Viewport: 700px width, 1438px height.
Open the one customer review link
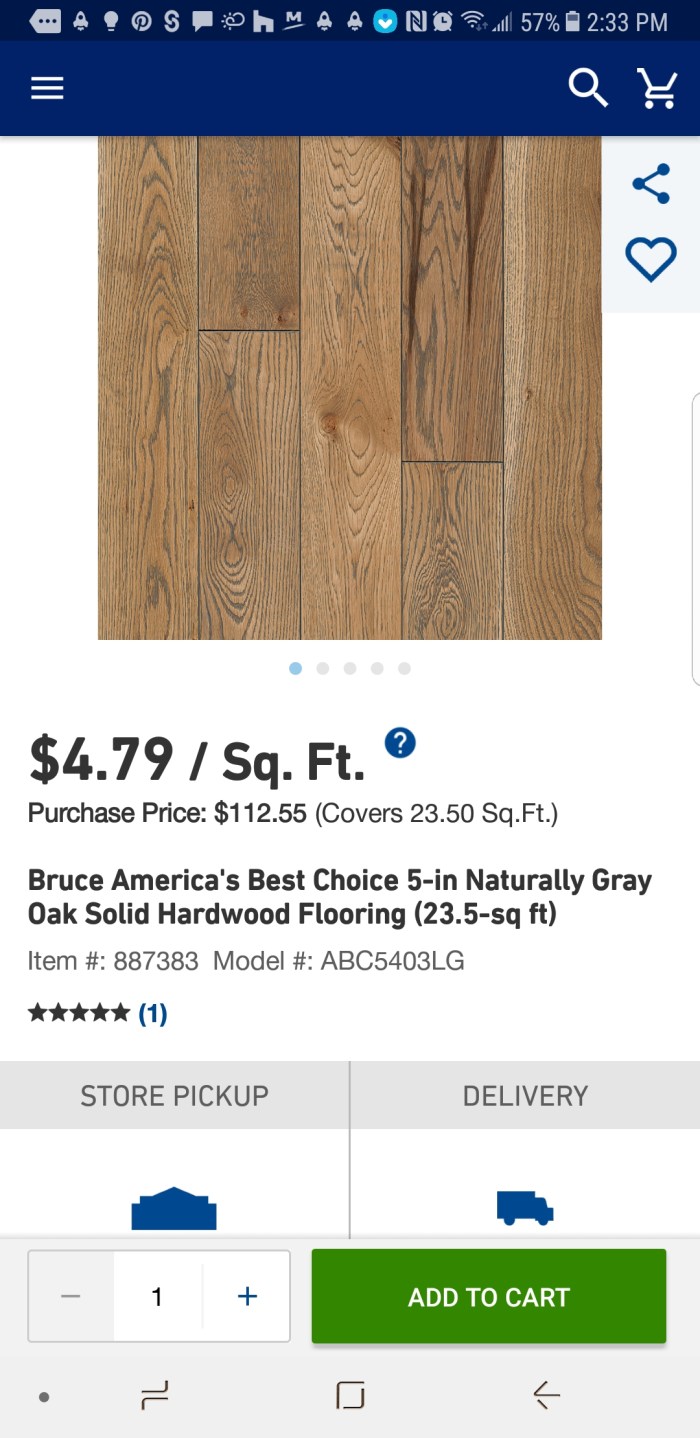click(x=152, y=1013)
